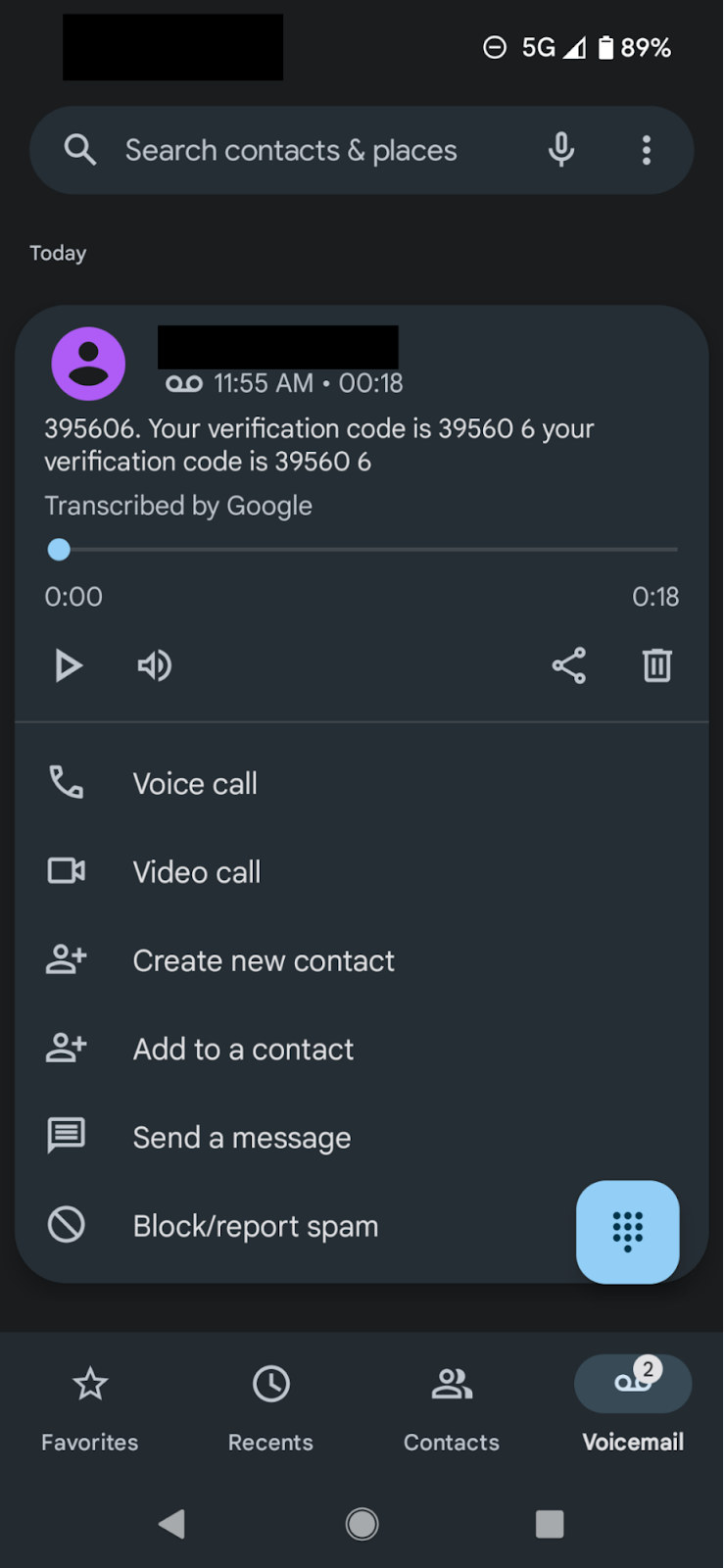Share this voicemail

click(569, 665)
